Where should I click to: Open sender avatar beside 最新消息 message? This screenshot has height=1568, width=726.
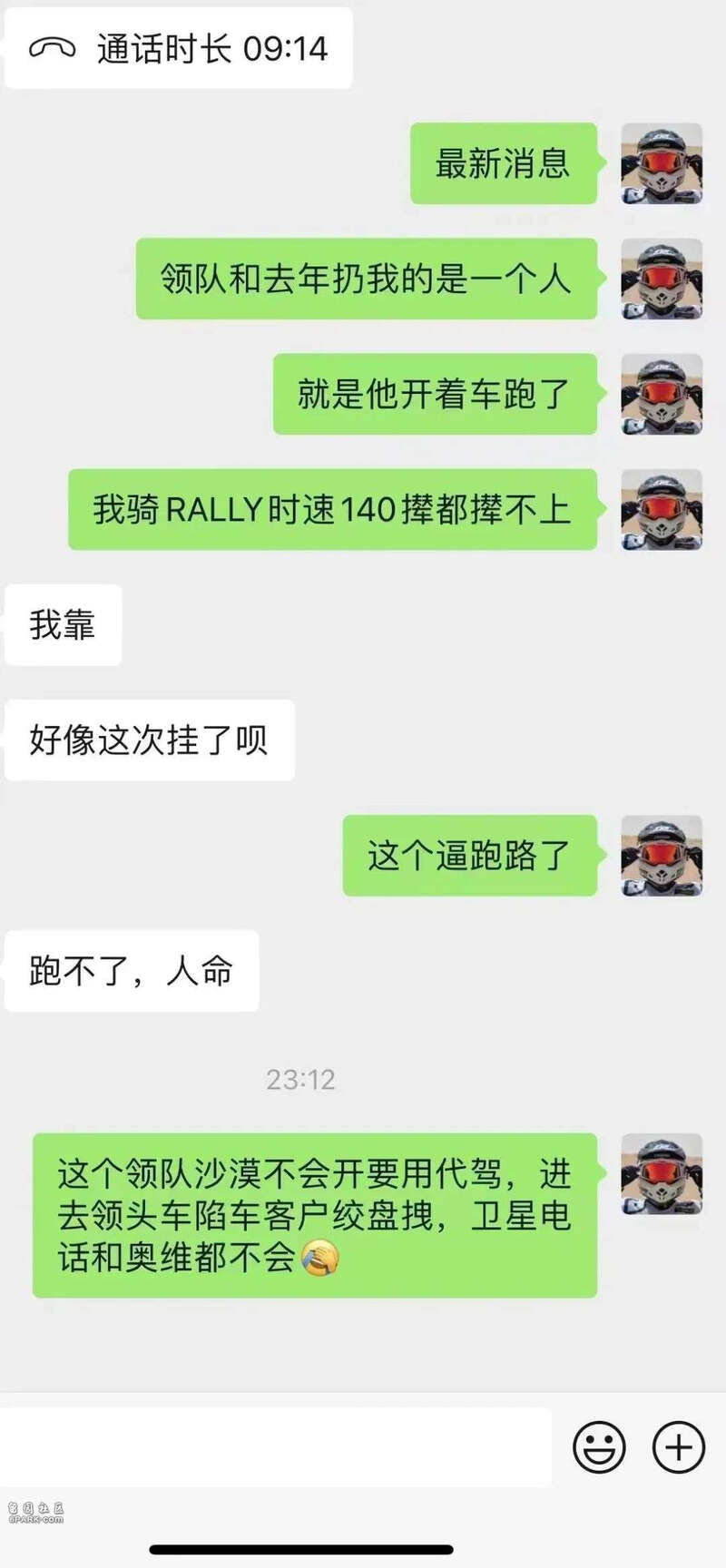tap(662, 163)
